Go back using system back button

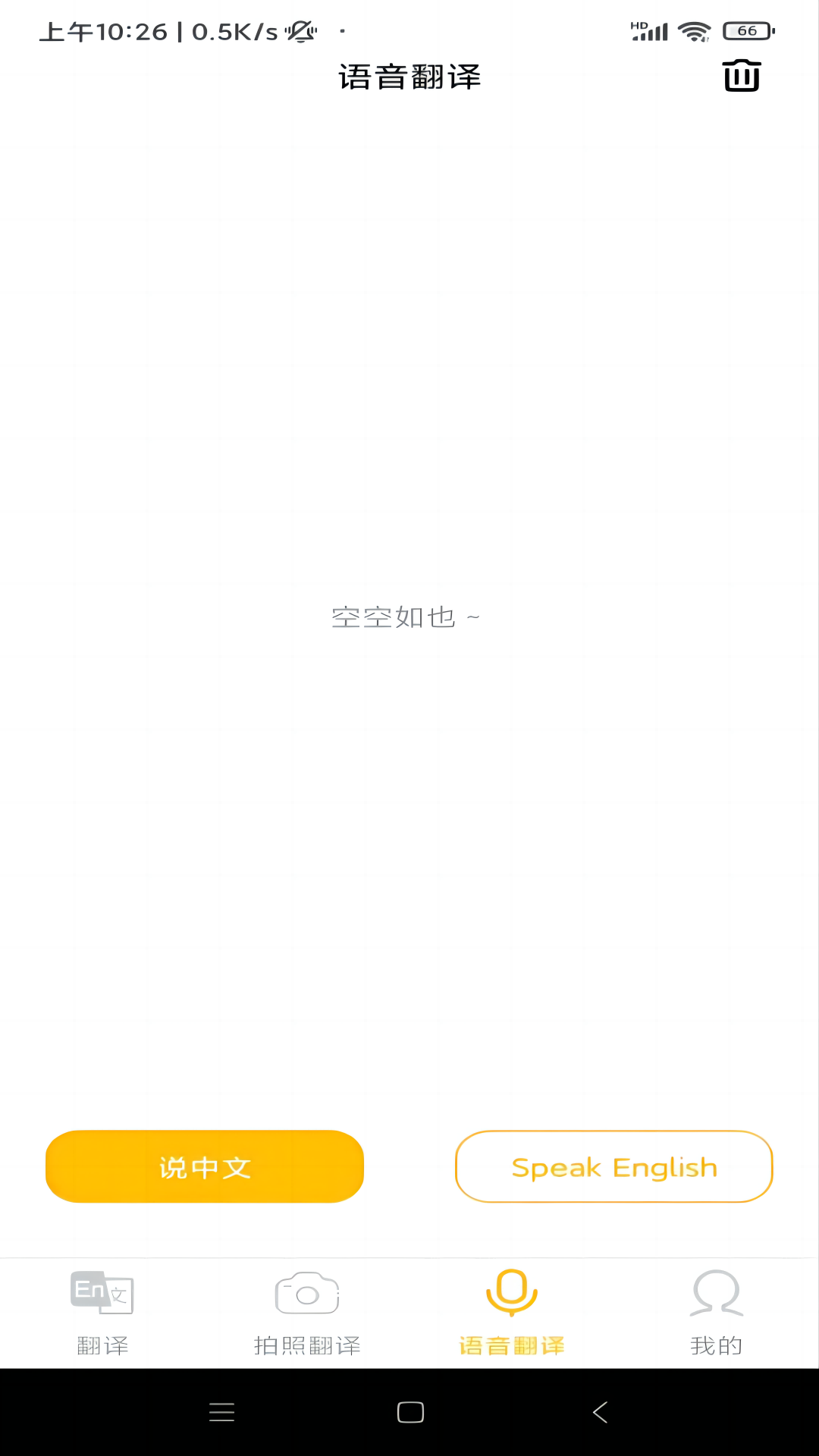[600, 1412]
